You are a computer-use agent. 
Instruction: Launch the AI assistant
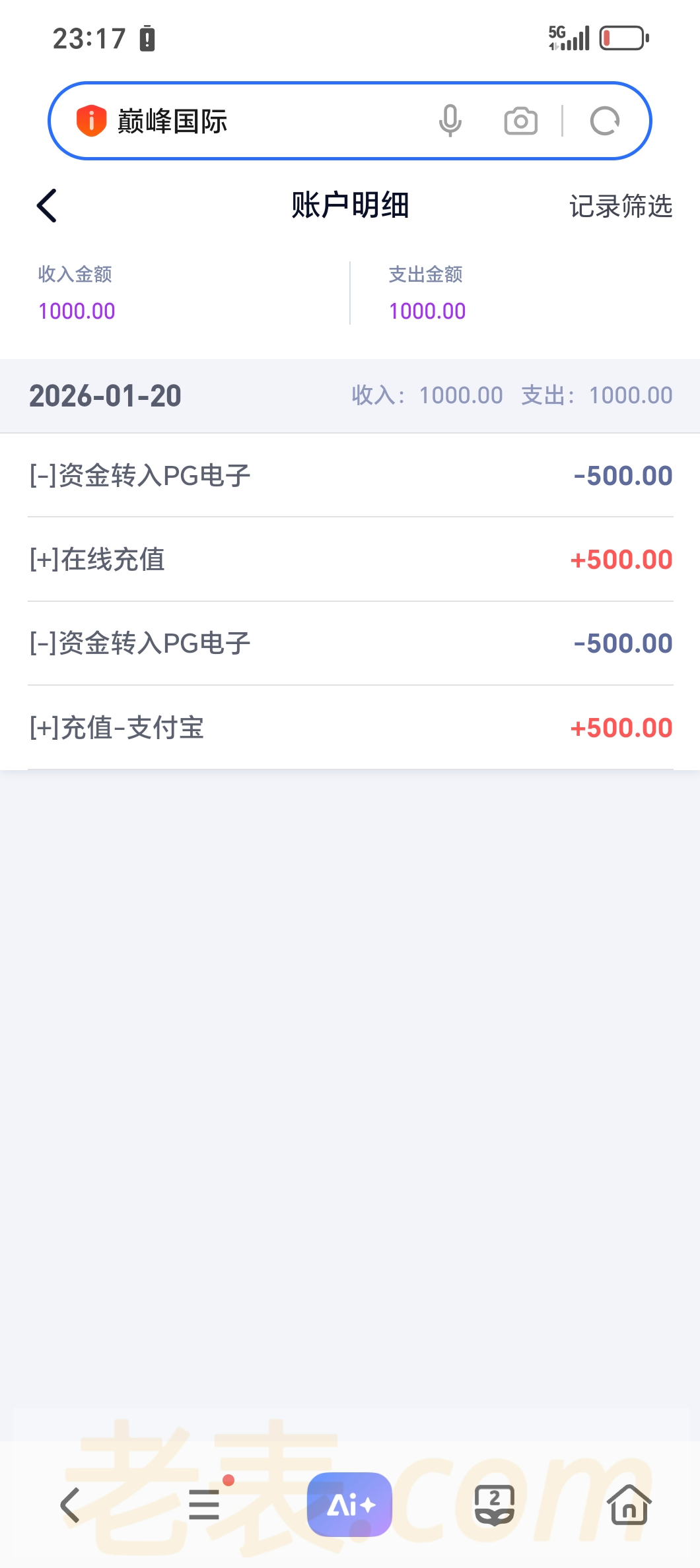click(x=349, y=1504)
